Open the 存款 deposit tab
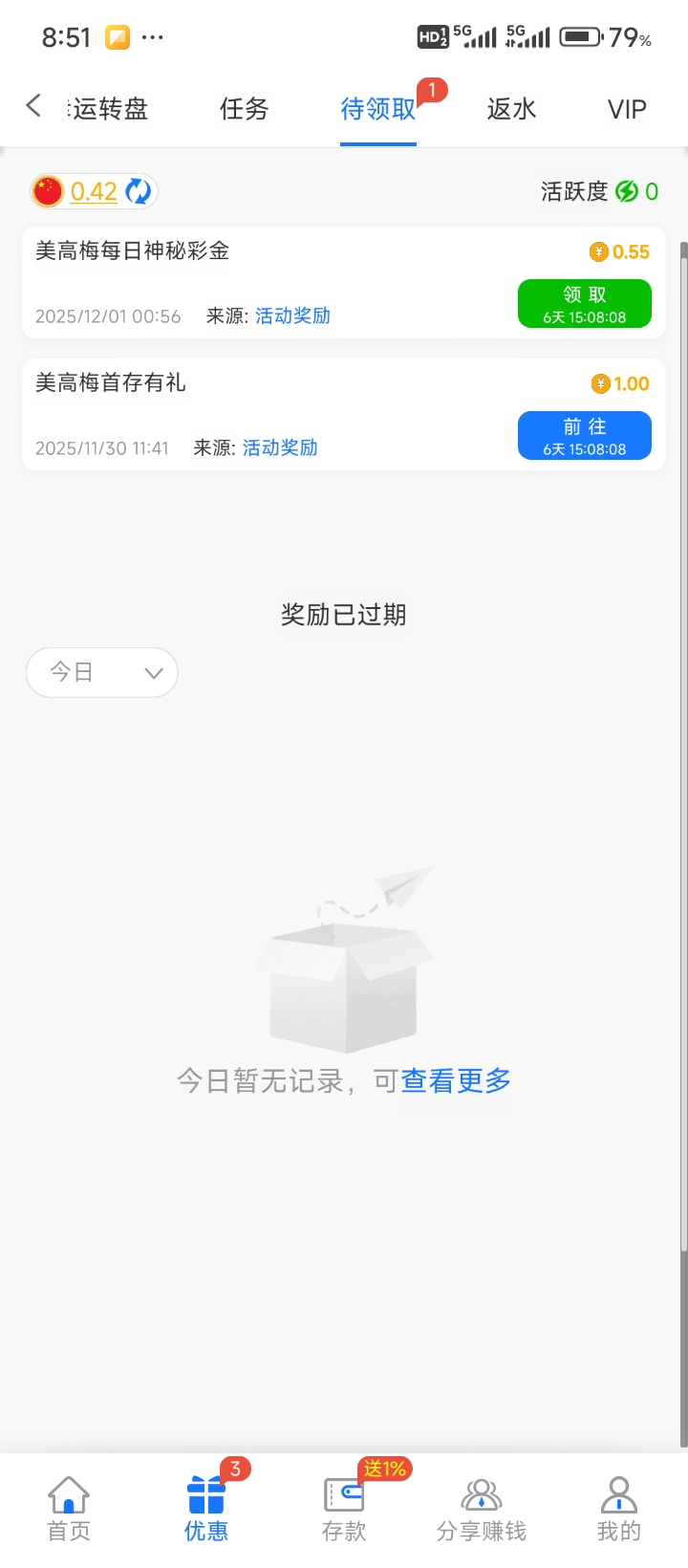 (344, 1509)
